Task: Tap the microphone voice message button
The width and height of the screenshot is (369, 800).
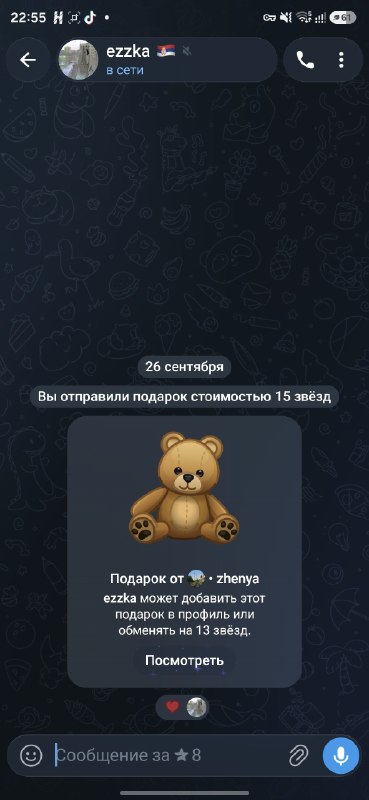Action: pyautogui.click(x=341, y=756)
